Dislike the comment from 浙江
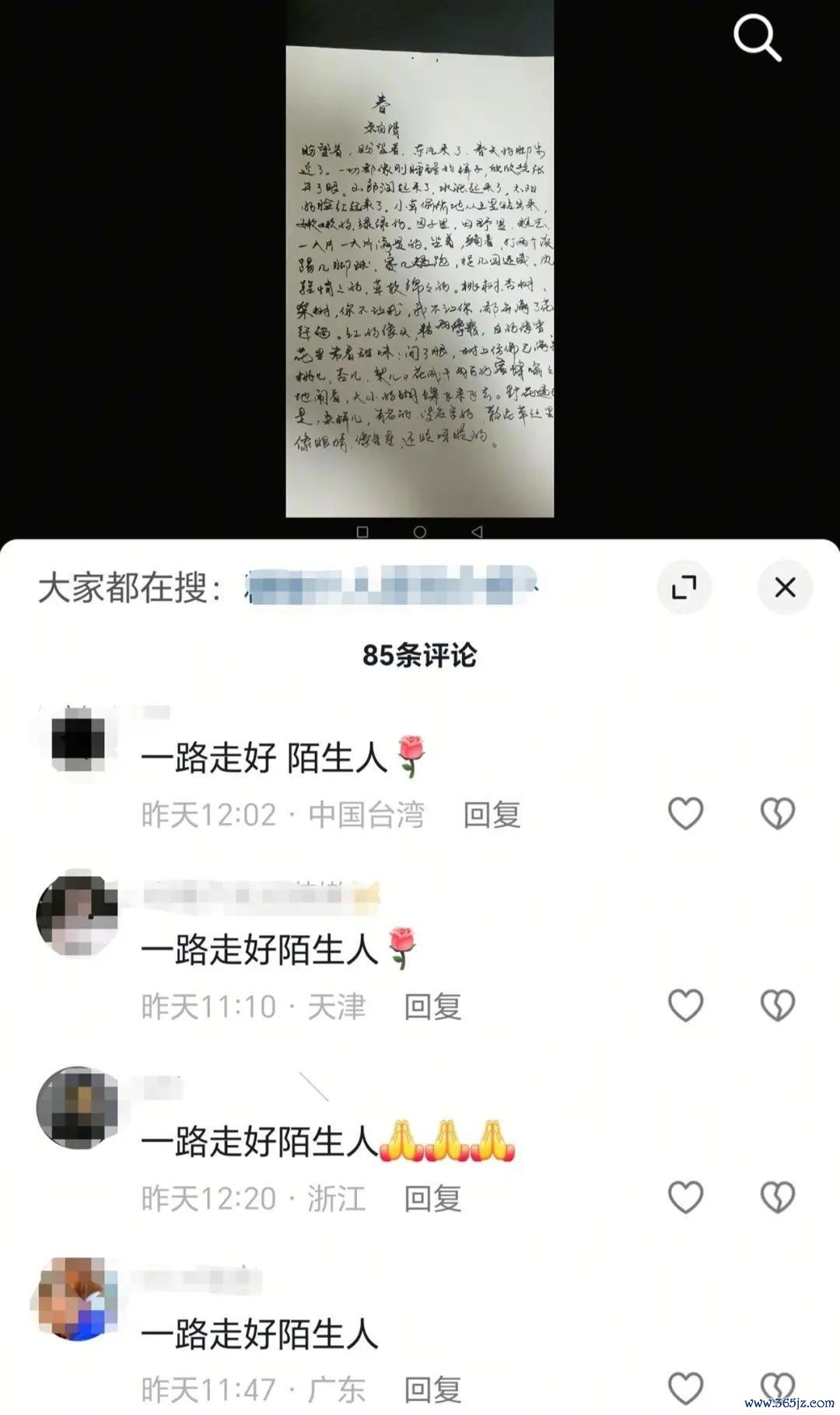The width and height of the screenshot is (840, 1415). coord(777,1197)
